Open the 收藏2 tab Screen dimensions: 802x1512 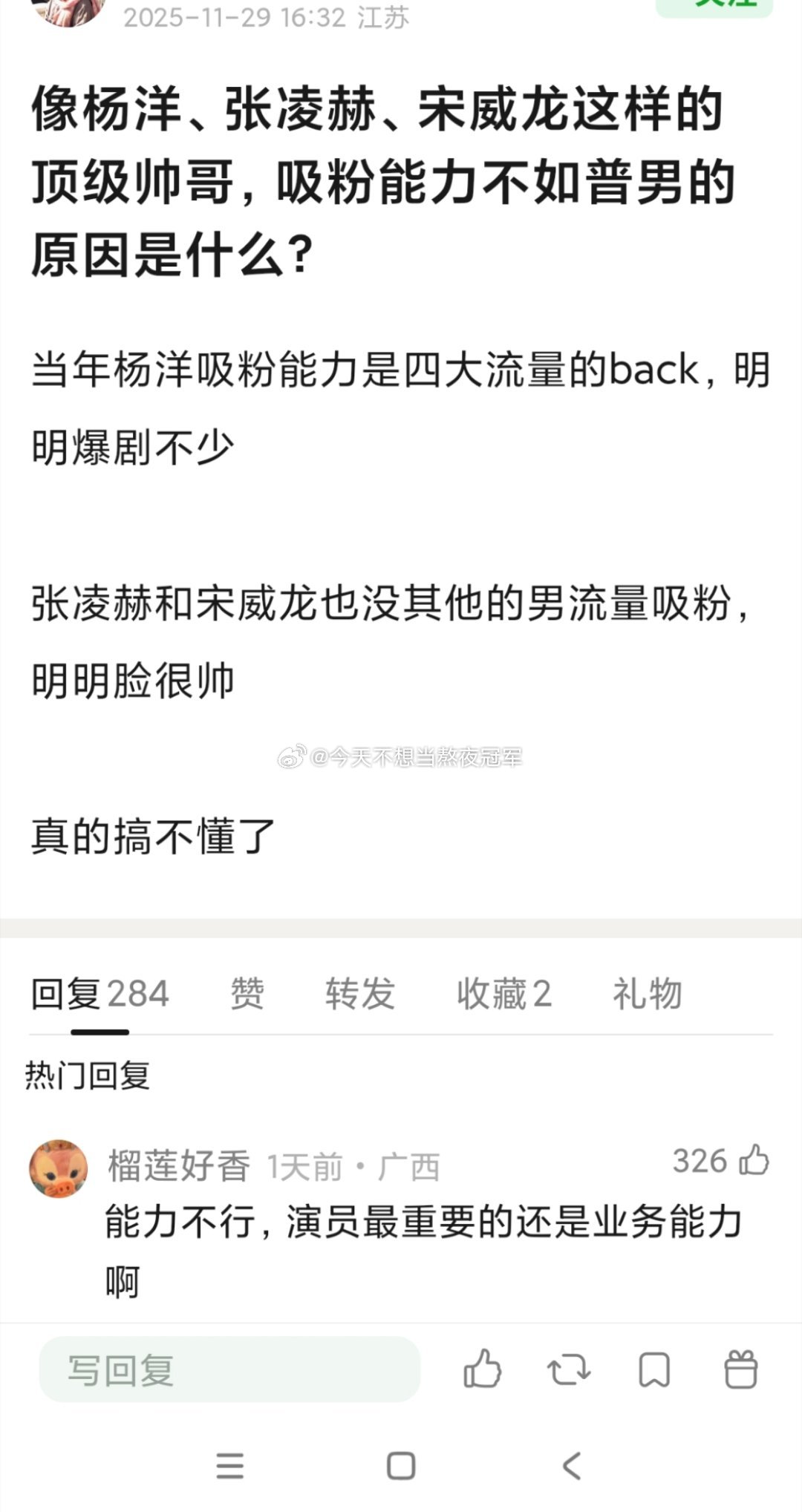coord(505,995)
